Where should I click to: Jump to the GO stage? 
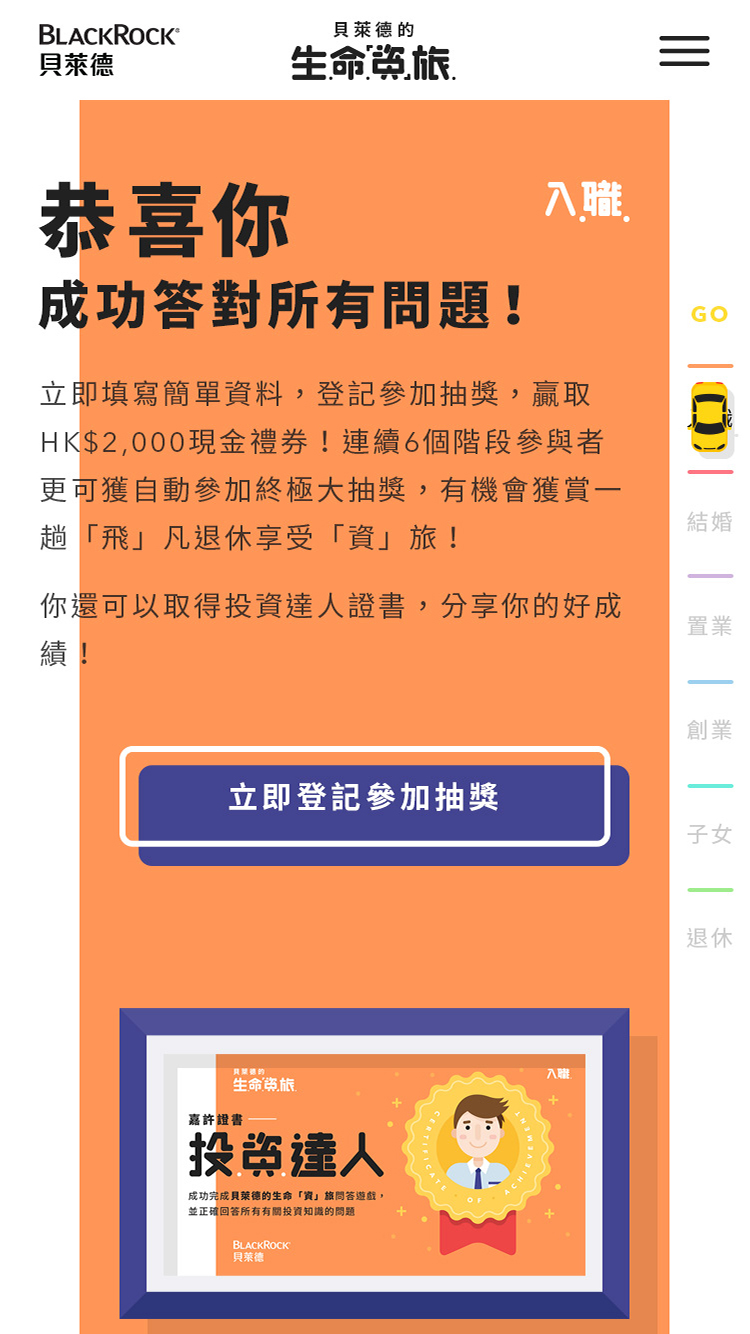tap(709, 315)
